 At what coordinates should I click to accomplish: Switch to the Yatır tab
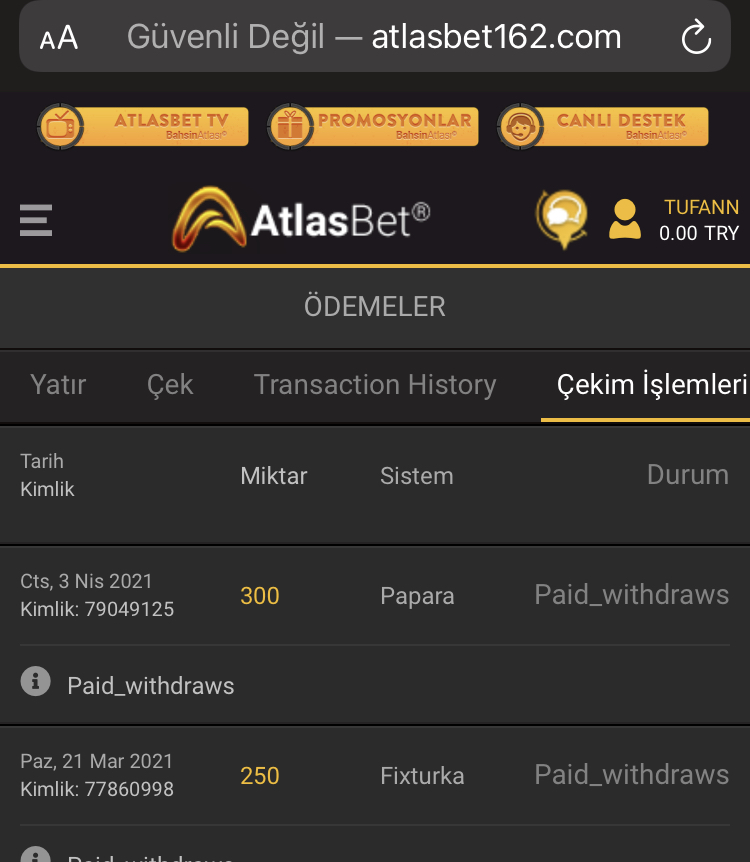coord(58,385)
